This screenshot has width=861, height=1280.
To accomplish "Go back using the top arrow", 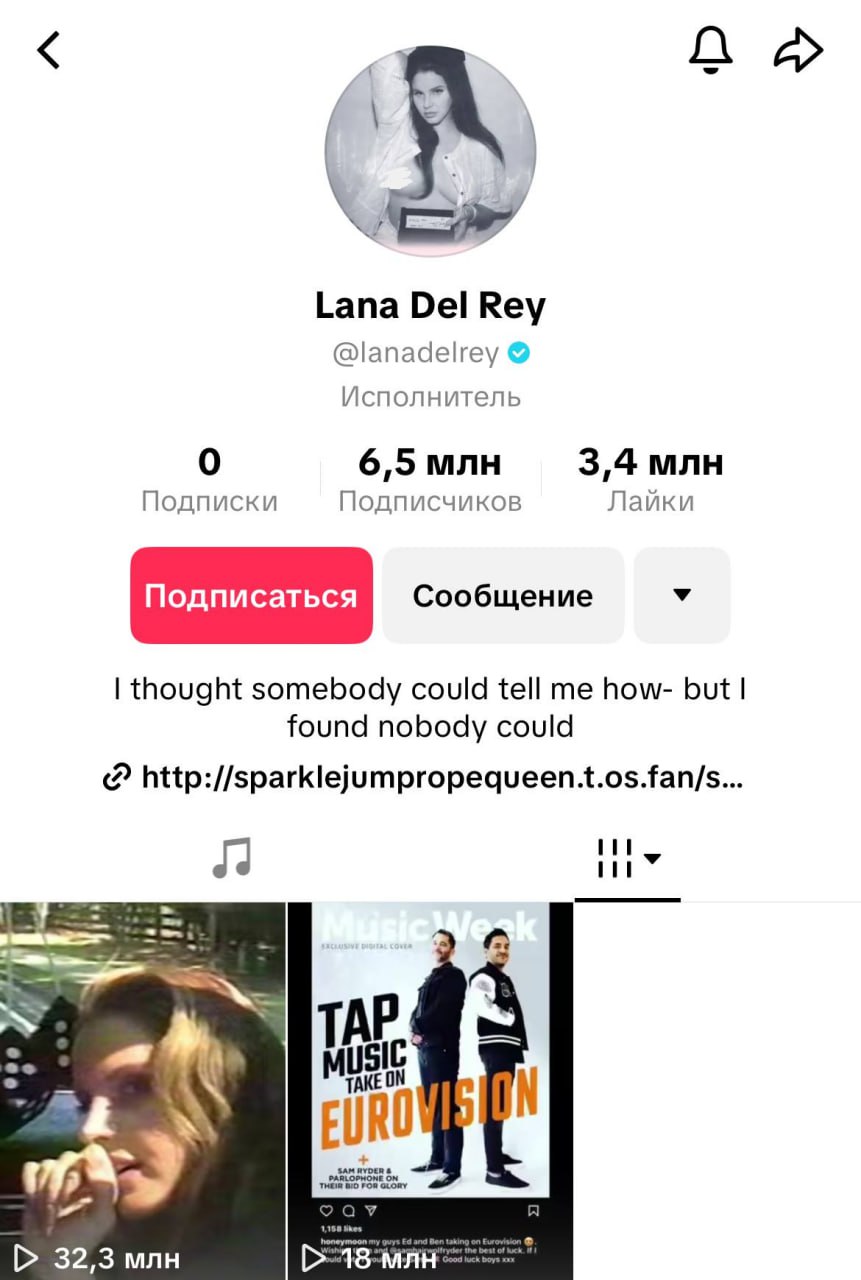I will pyautogui.click(x=49, y=50).
